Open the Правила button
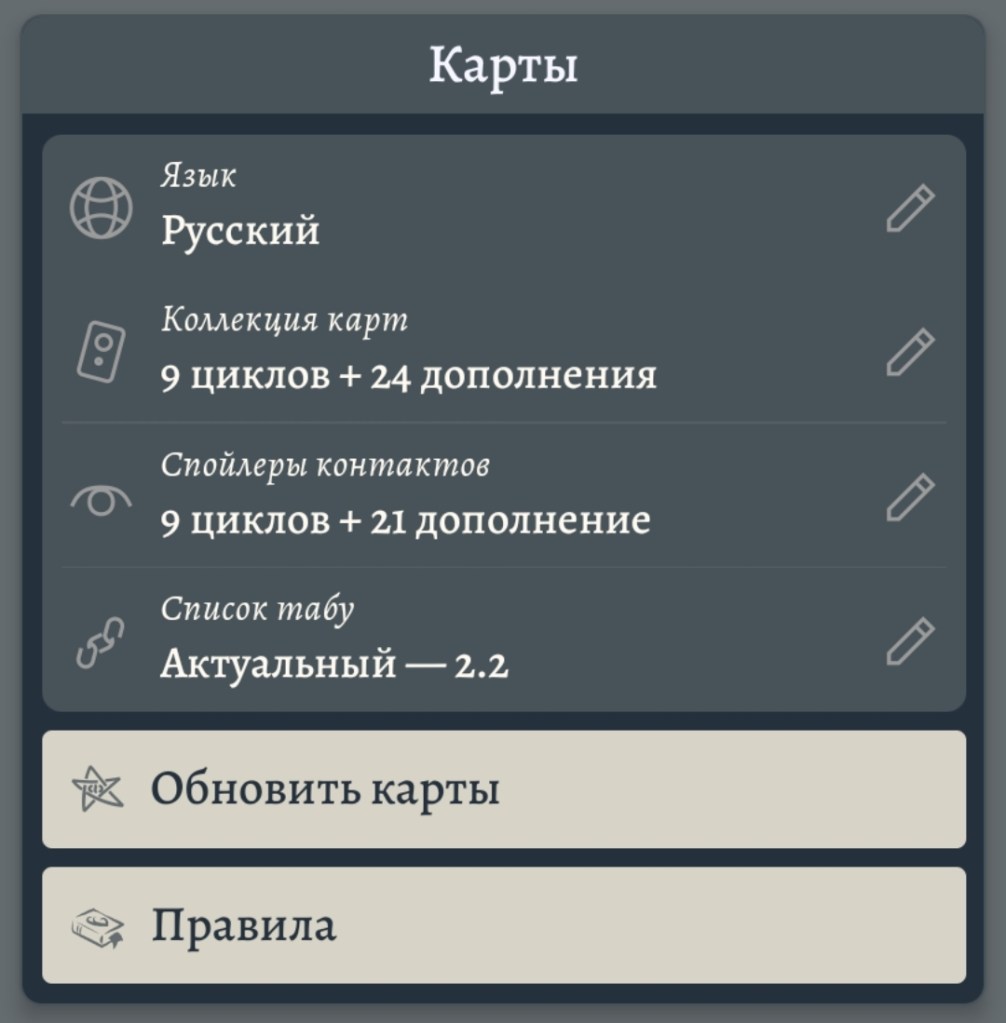 click(504, 925)
